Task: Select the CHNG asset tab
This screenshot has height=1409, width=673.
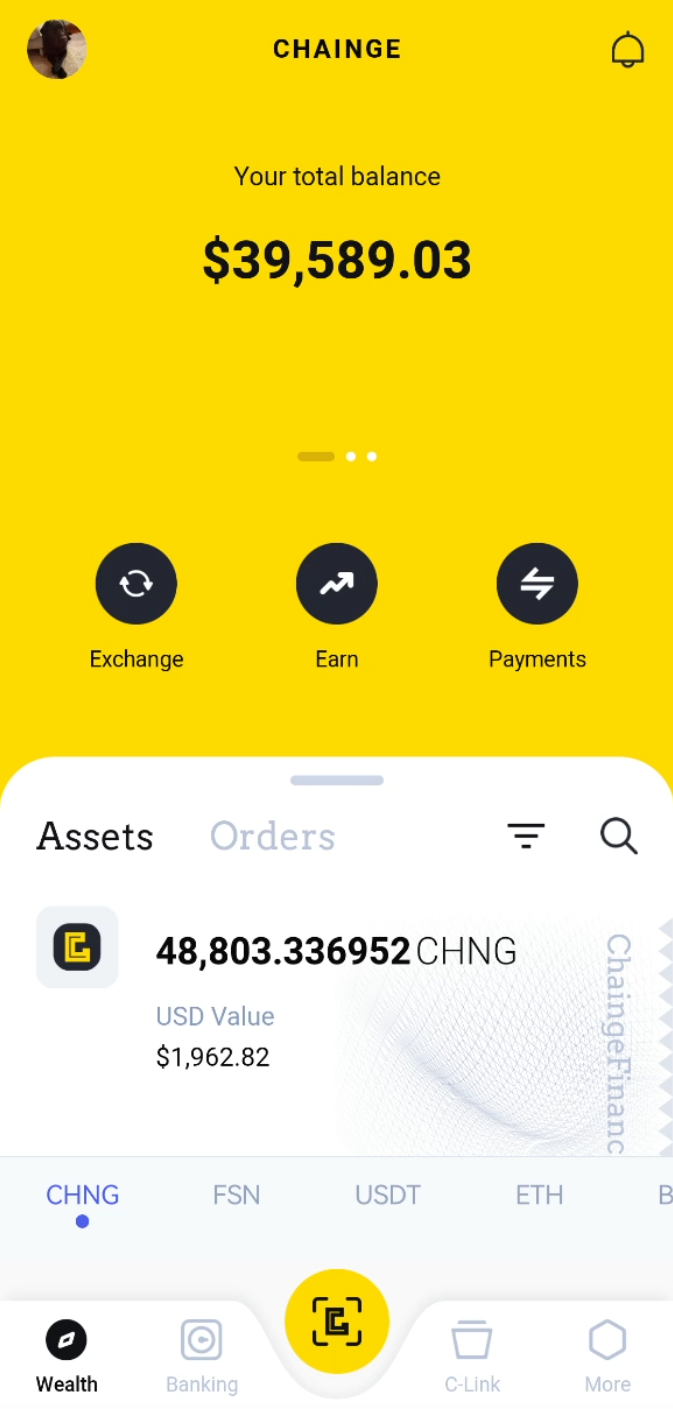Action: 82,1195
